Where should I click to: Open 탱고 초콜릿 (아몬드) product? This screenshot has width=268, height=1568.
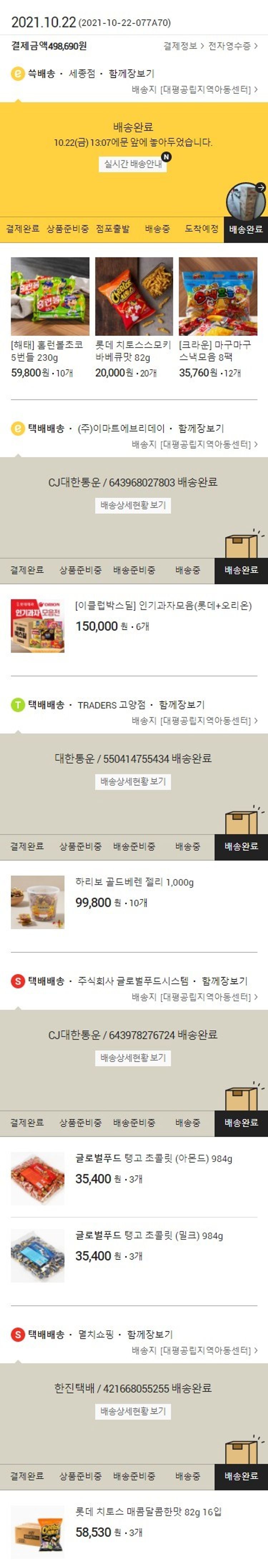click(x=153, y=1159)
